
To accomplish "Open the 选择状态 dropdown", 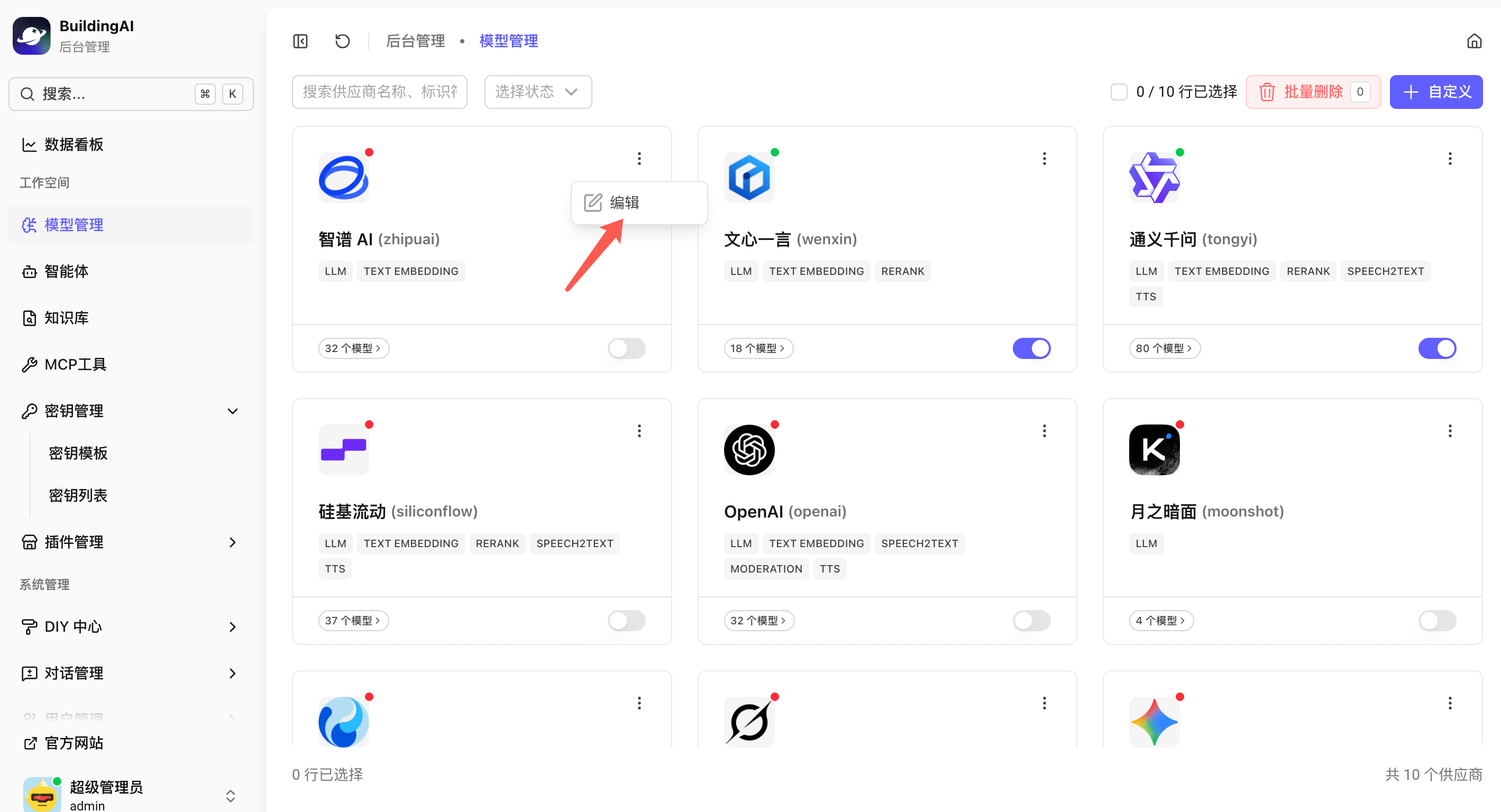I will pos(537,92).
